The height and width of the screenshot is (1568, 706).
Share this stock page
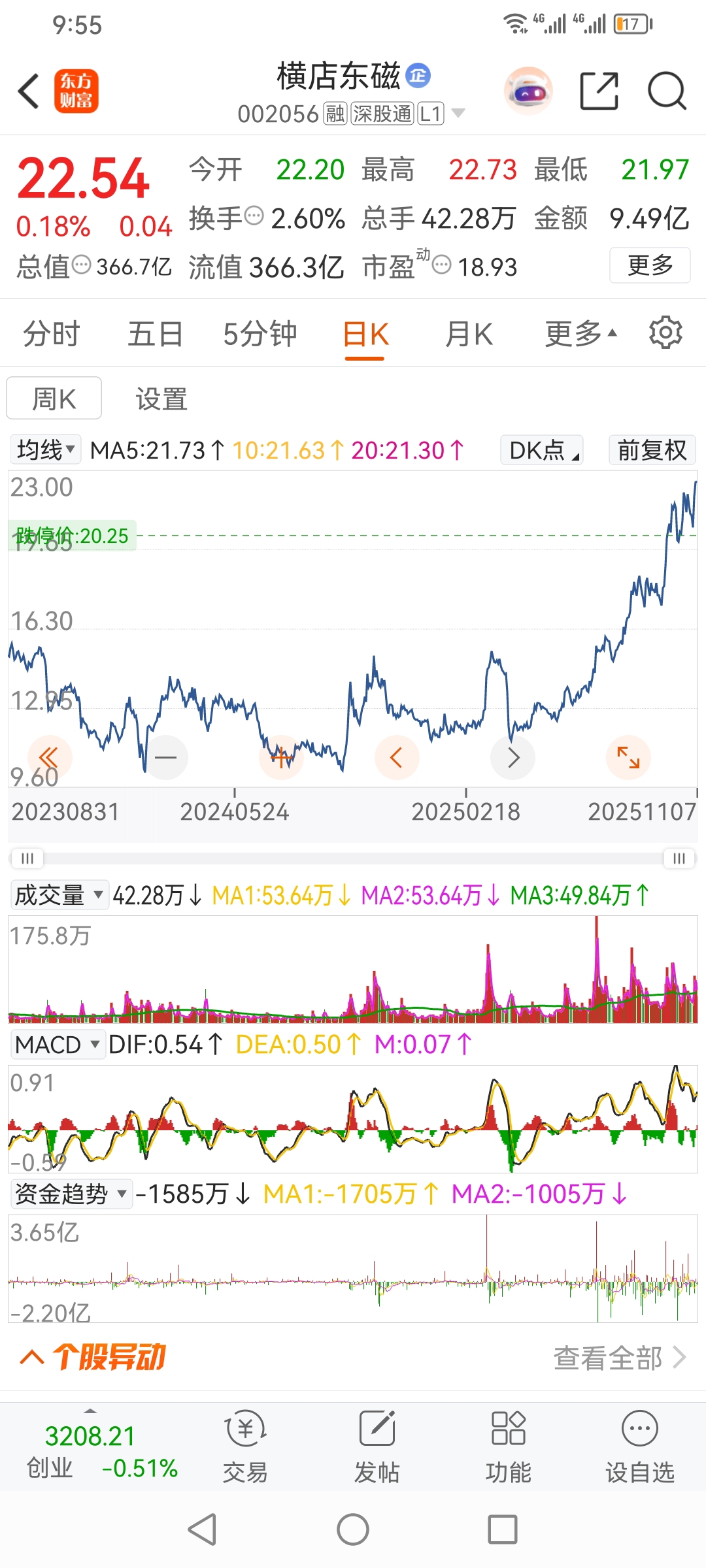tap(599, 91)
